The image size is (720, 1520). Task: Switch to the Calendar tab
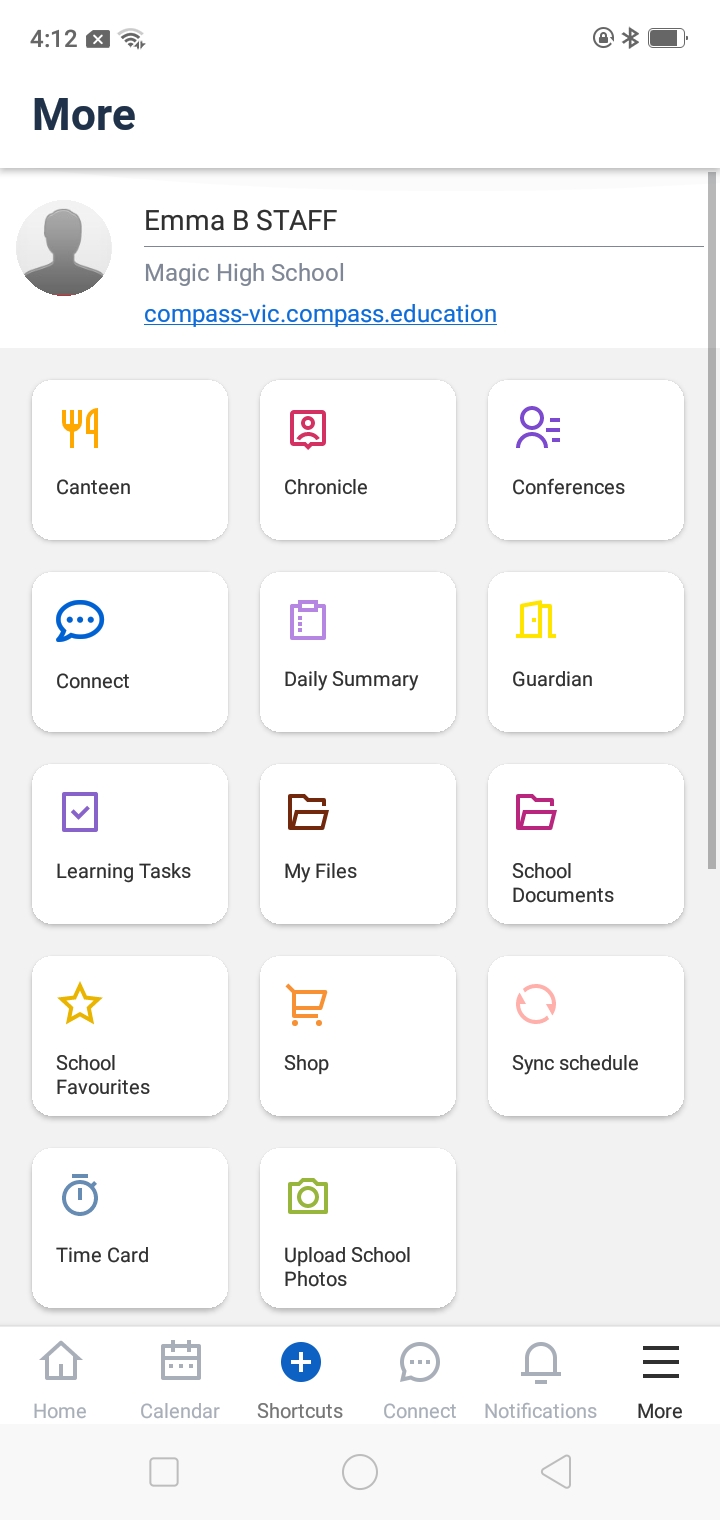point(180,1379)
